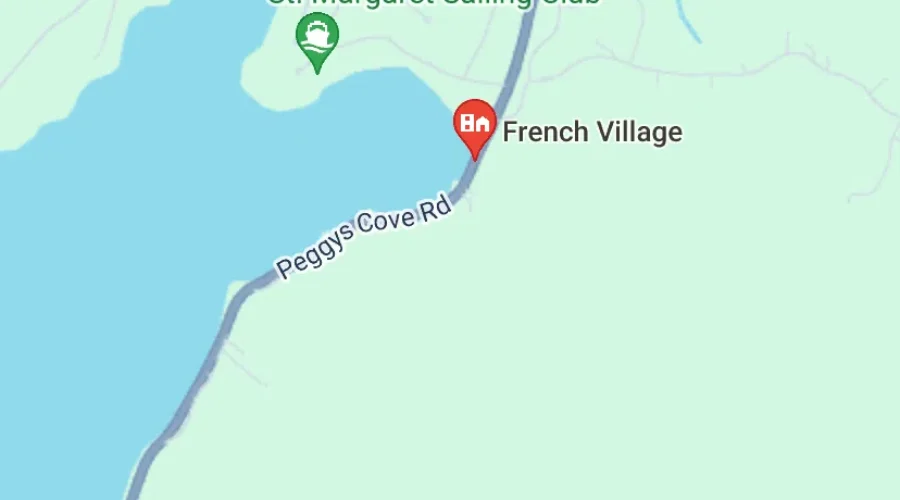Open the green St. Margaret Sailing Club marker
This screenshot has width=900, height=500.
tap(317, 38)
